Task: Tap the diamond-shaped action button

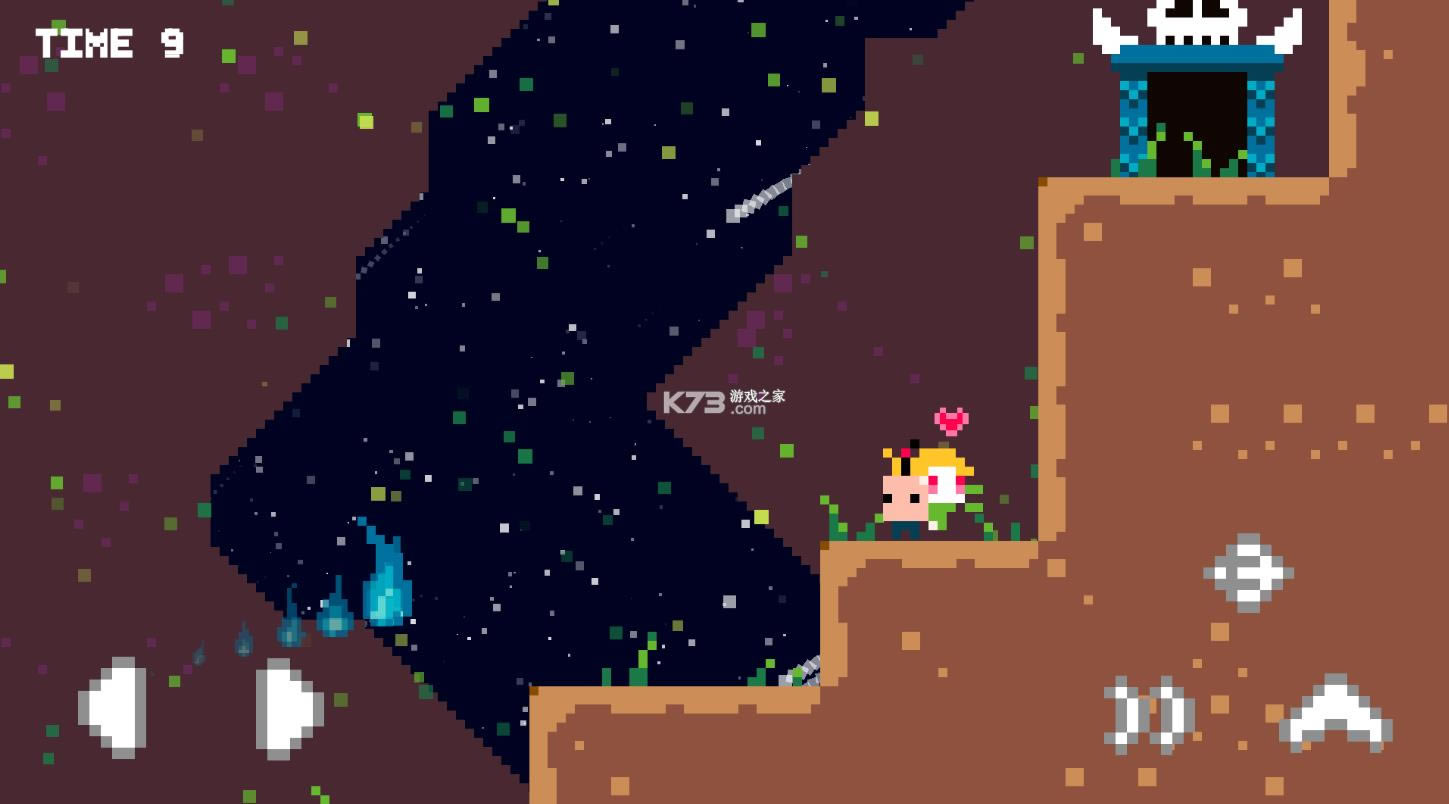Action: (1248, 573)
